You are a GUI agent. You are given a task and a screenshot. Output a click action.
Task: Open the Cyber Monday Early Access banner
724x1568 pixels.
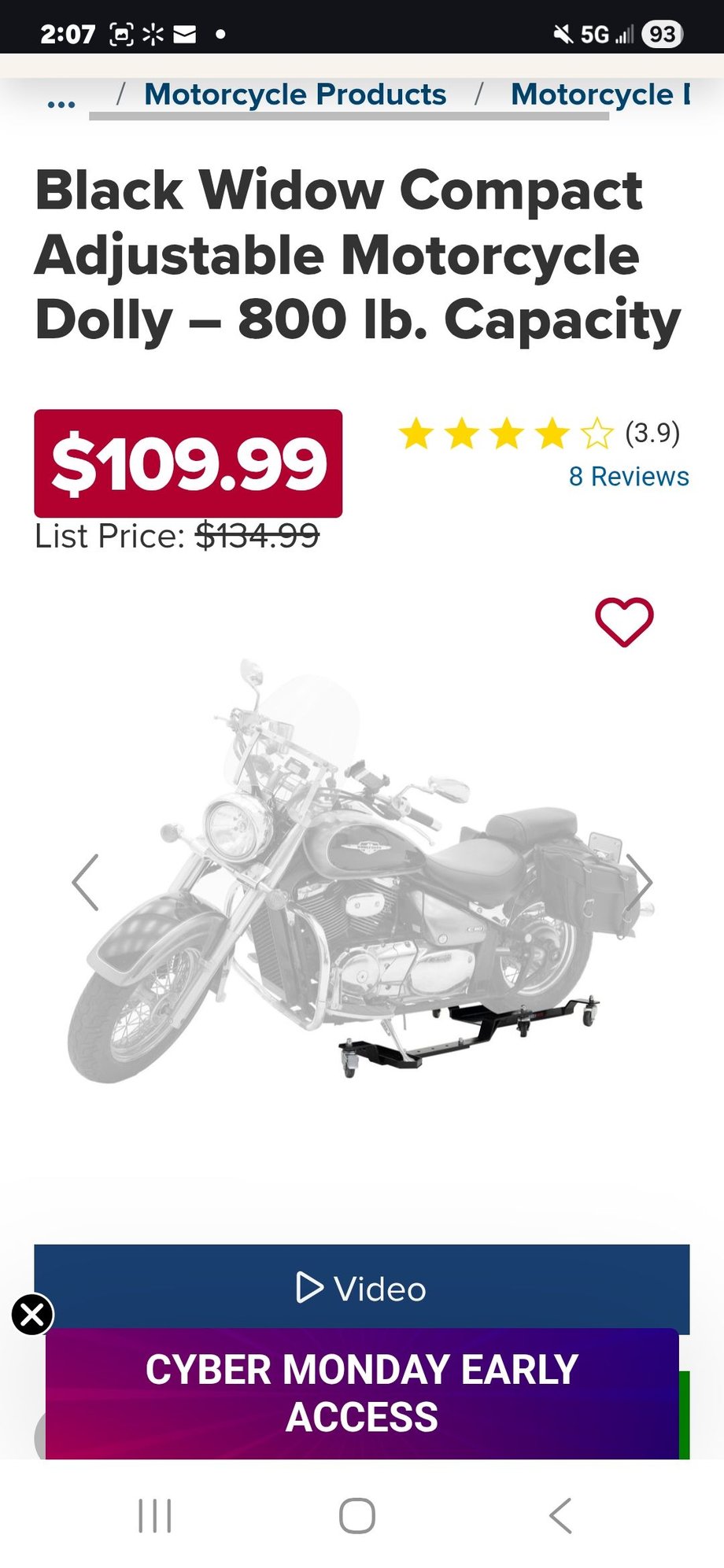click(362, 1393)
